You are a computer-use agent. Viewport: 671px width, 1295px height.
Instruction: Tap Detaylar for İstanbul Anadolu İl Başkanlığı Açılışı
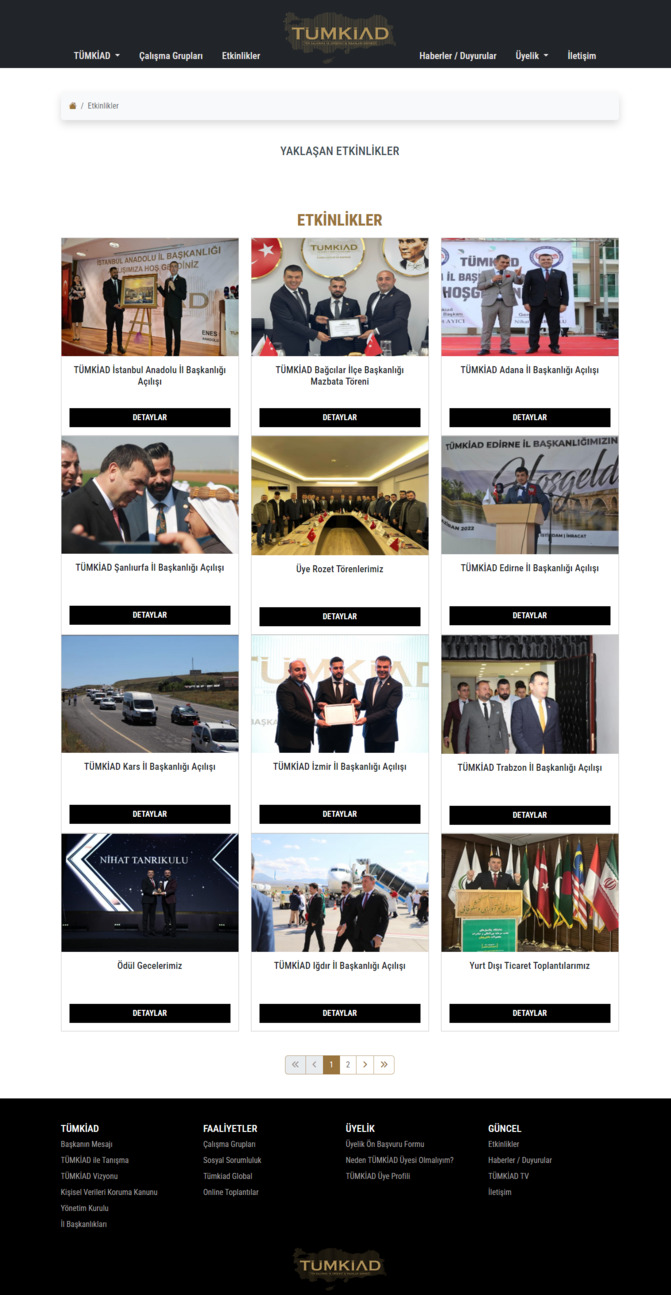pyautogui.click(x=150, y=417)
